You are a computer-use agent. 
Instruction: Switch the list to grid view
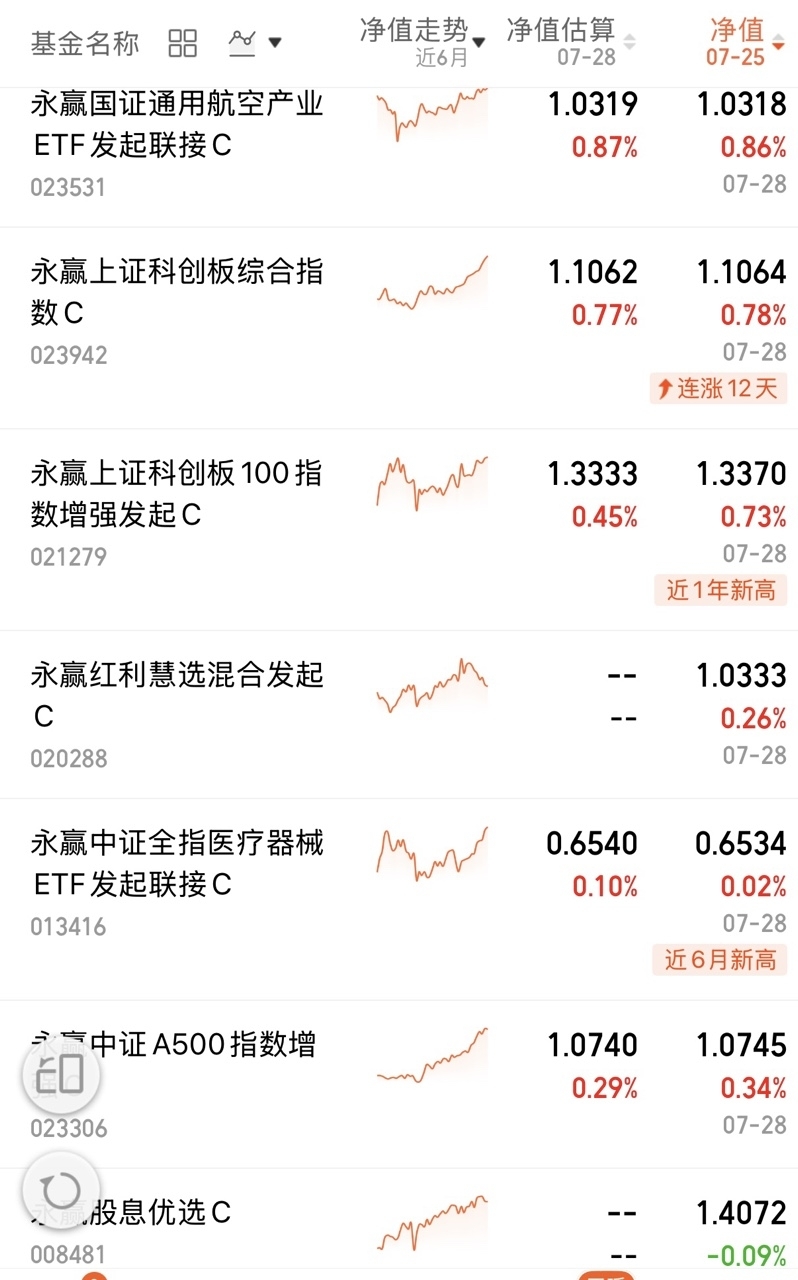click(183, 43)
